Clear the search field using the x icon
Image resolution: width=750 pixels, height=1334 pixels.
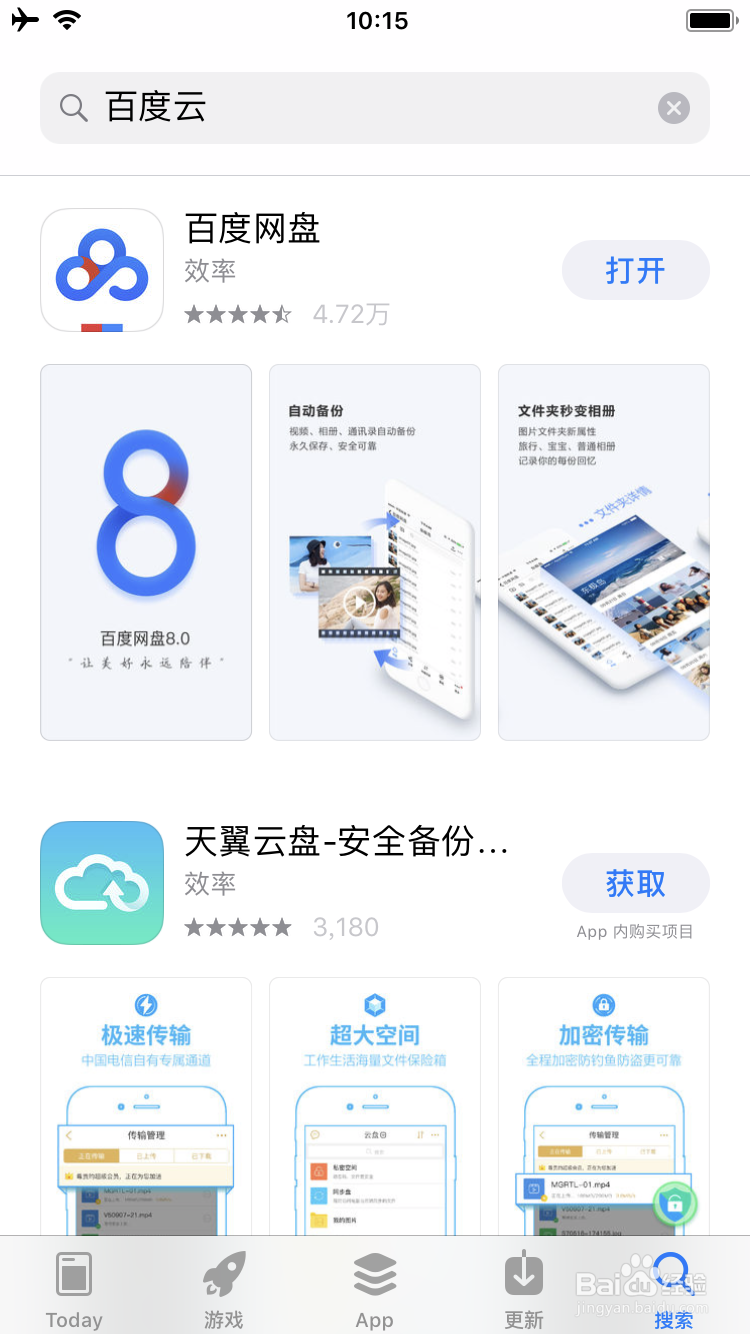point(673,108)
